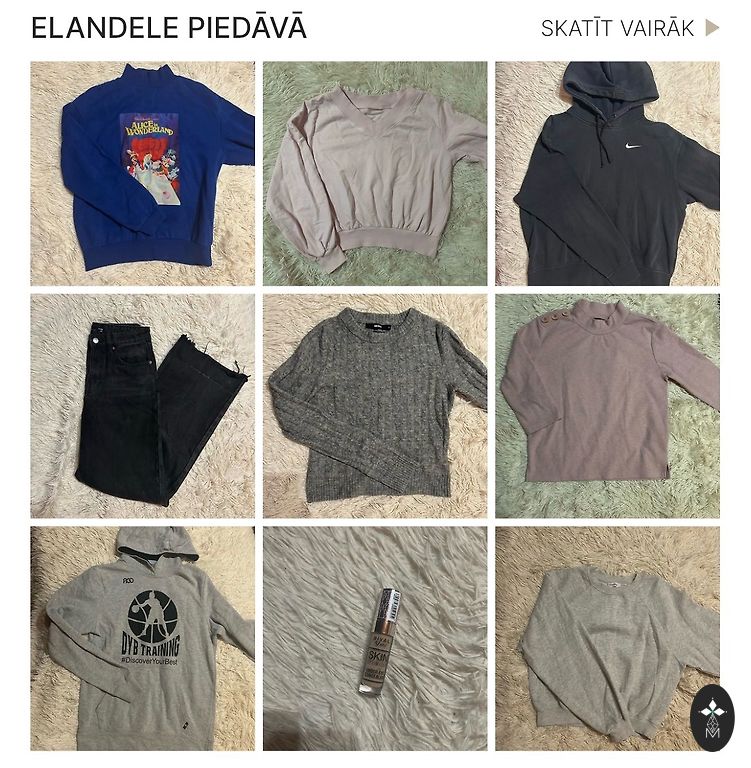This screenshot has height=768, width=751.
Task: Open the grey DYB Training hoodie
Action: pos(142,638)
